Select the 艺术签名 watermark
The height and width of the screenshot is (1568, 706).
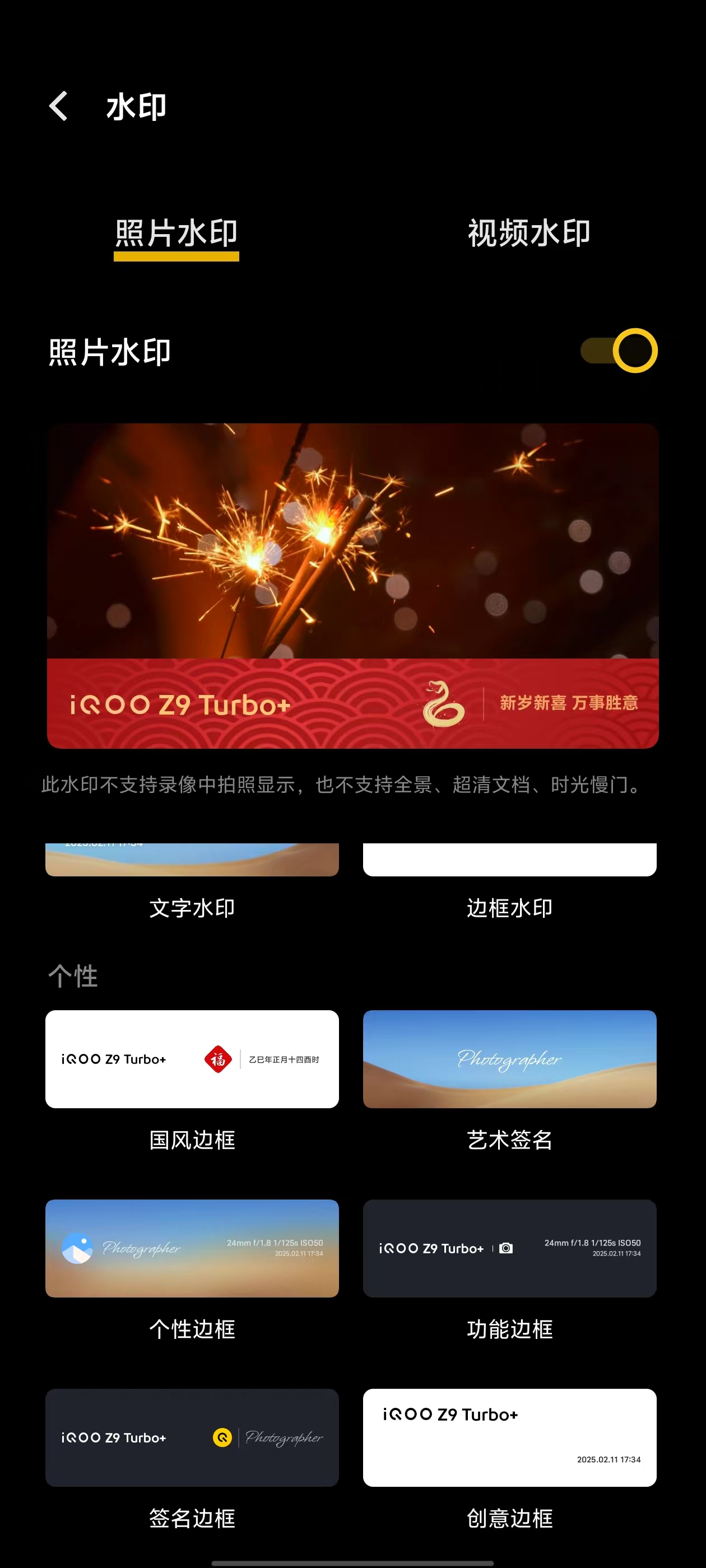(509, 1058)
